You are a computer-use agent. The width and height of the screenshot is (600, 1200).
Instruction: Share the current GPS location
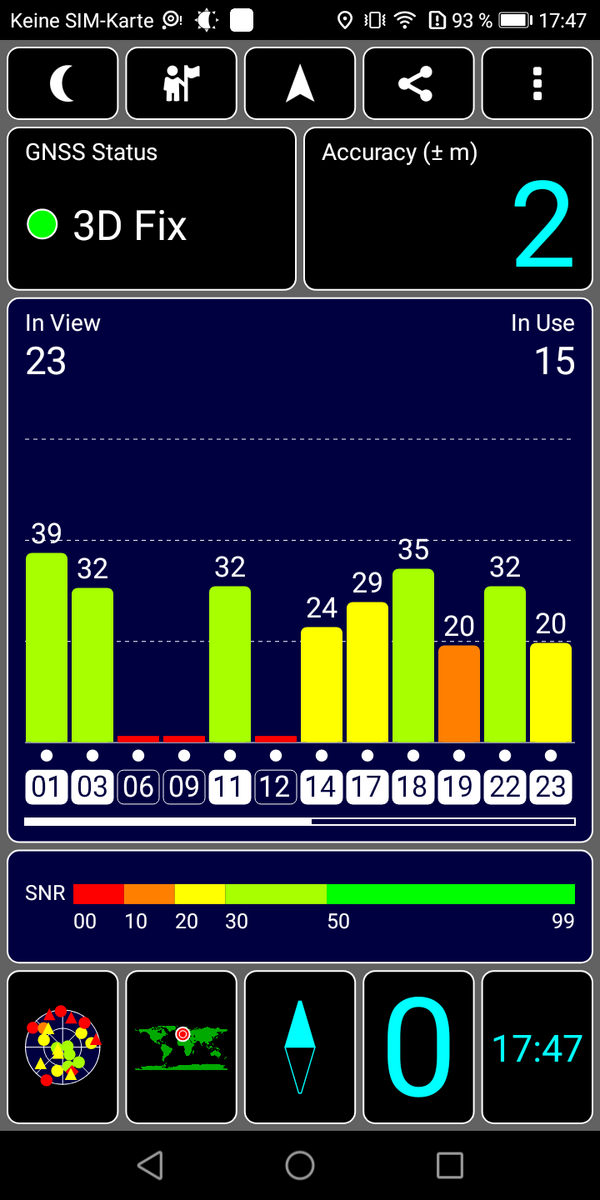point(418,84)
